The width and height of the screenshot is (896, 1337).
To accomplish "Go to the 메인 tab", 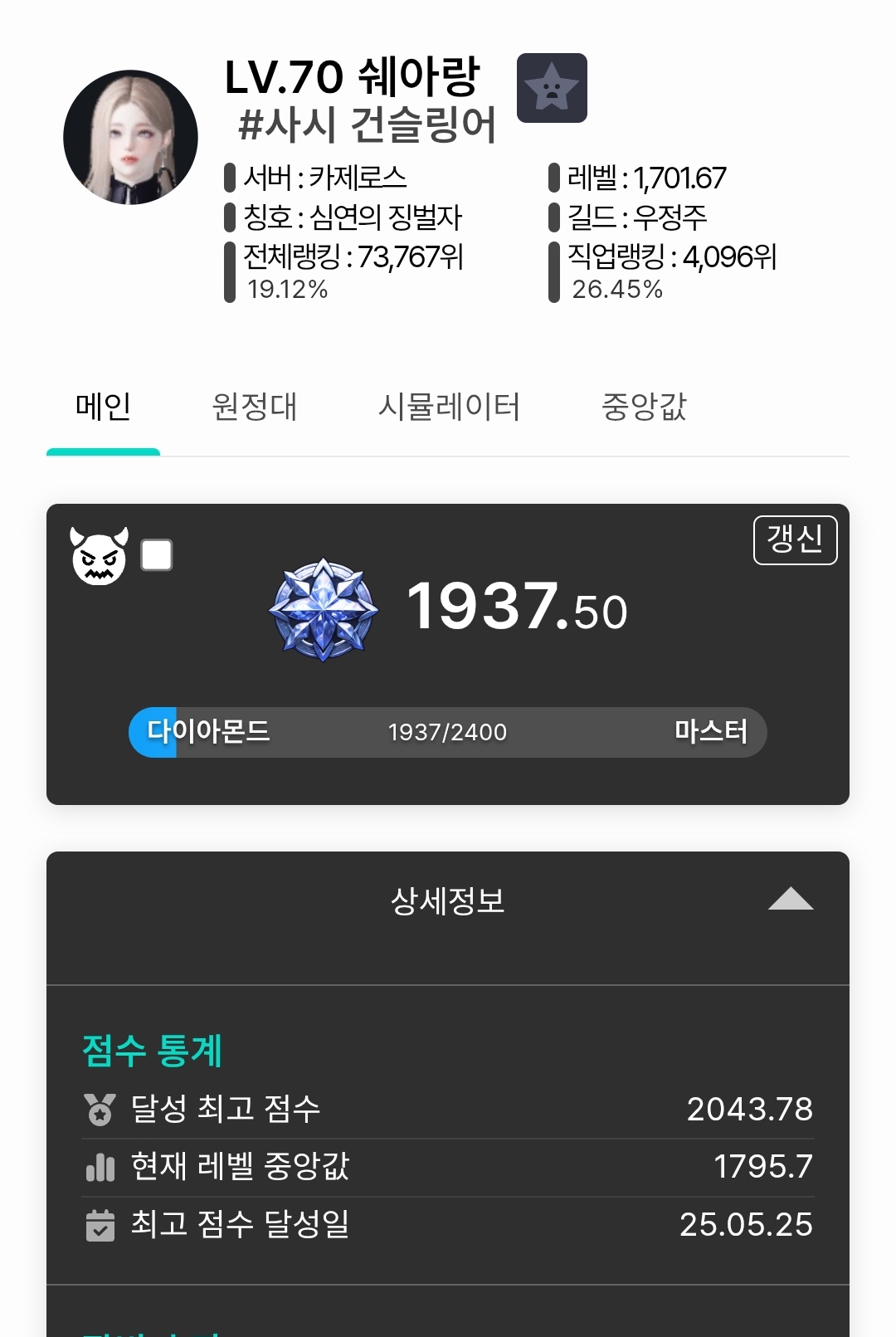I will click(x=103, y=407).
